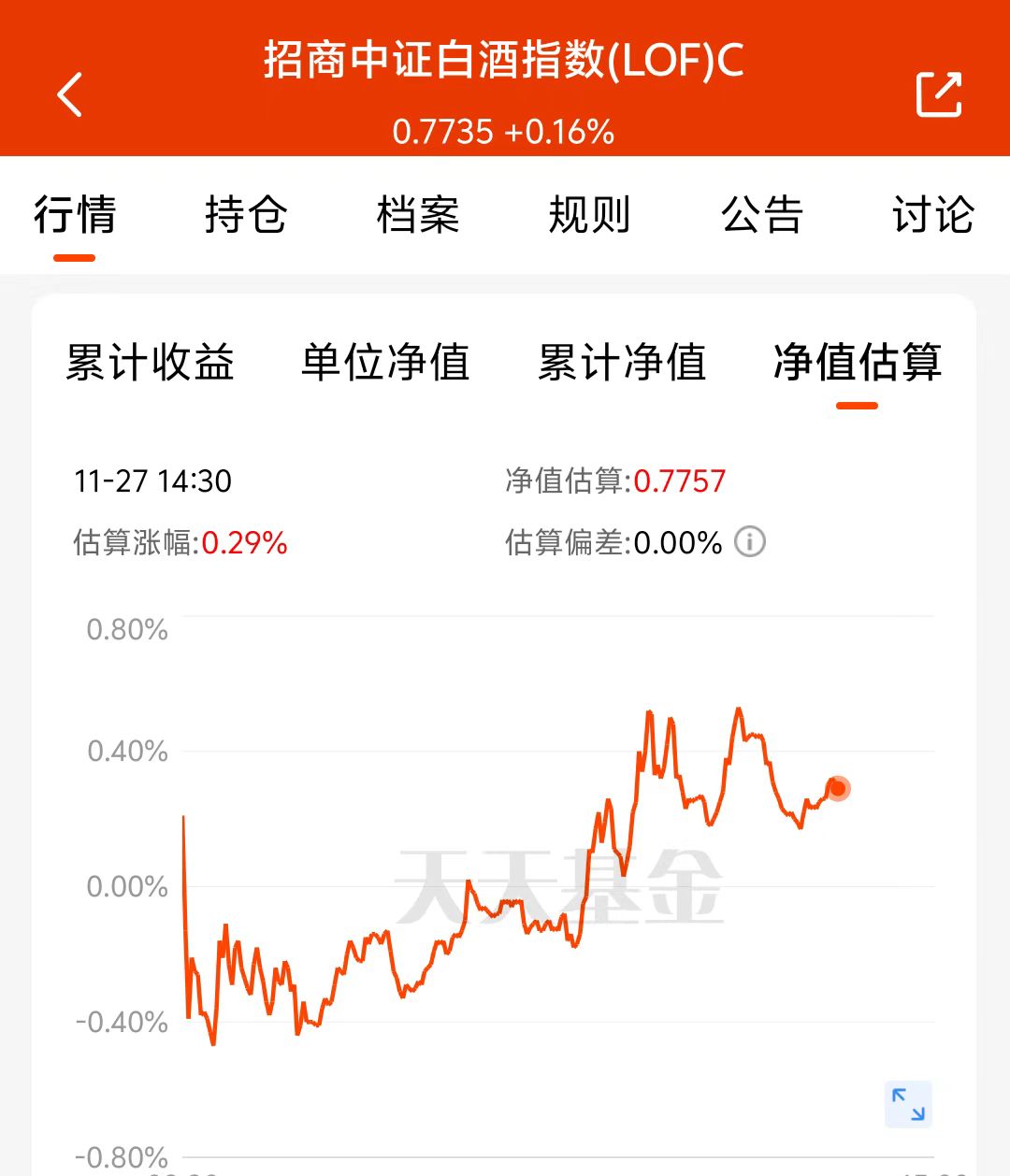Screen dimensions: 1010x1176
Task: Expand the chart to fullscreen
Action: [908, 1104]
